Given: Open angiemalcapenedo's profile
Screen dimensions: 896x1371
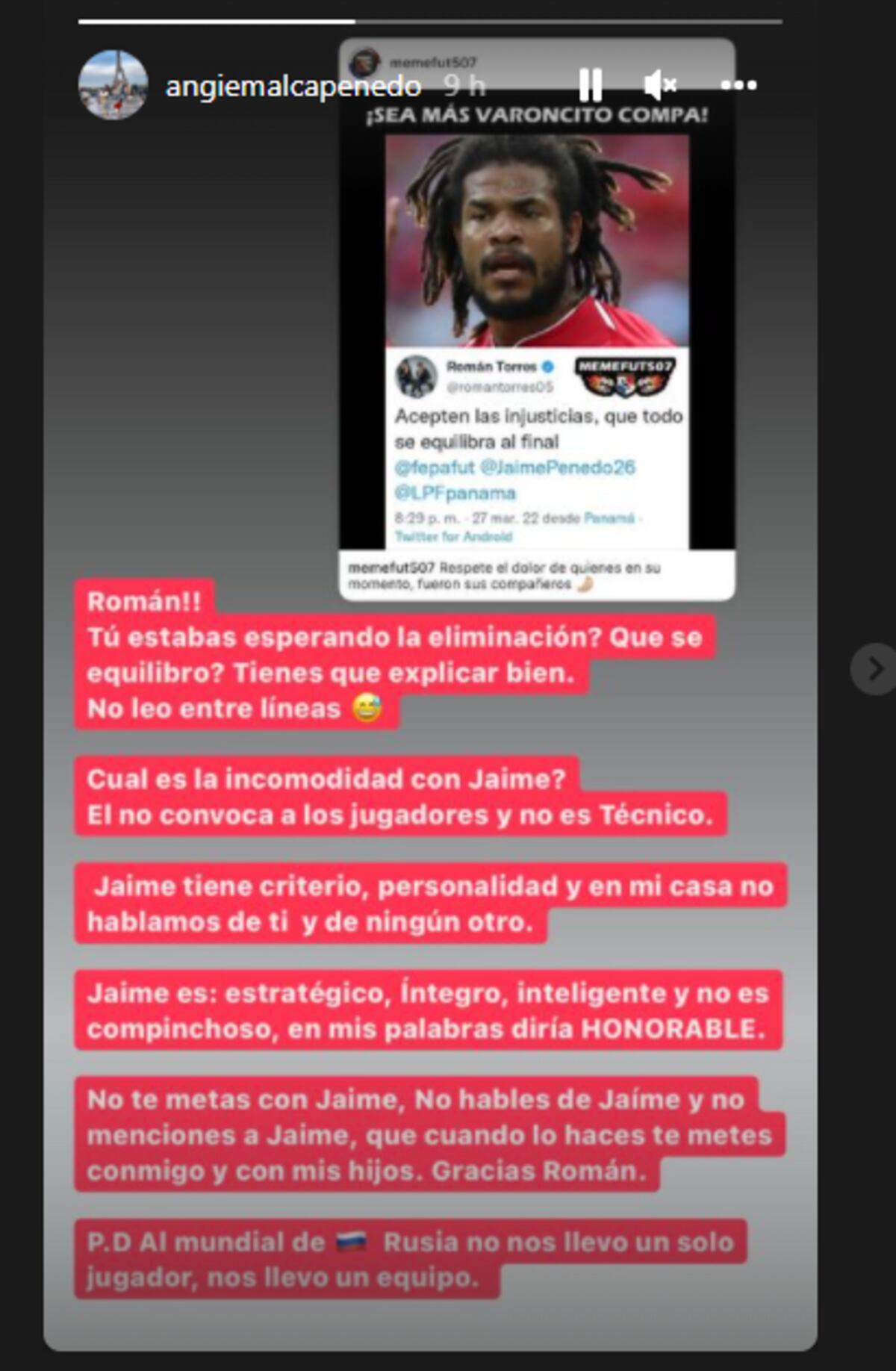Looking at the screenshot, I should tap(293, 87).
